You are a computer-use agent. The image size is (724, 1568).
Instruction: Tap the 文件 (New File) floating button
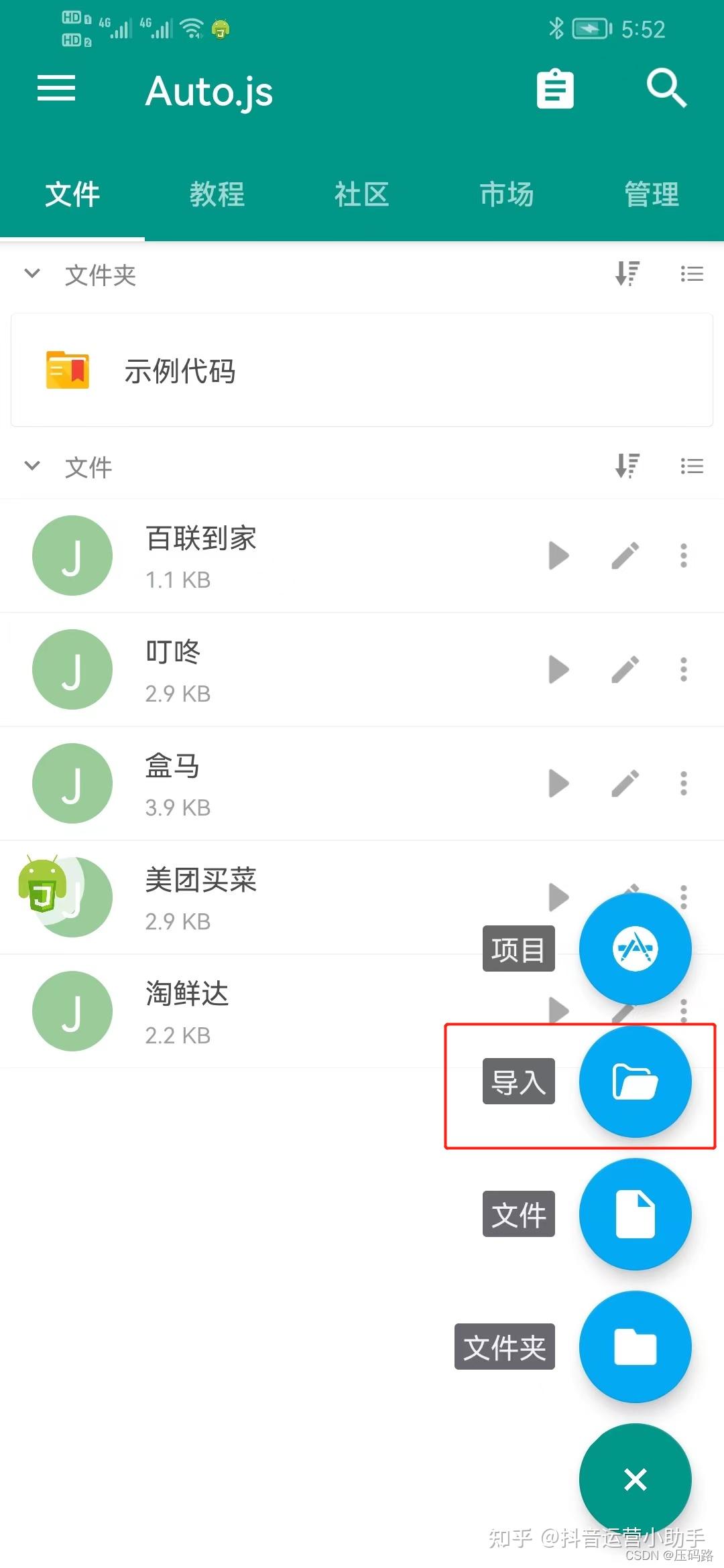point(636,1214)
